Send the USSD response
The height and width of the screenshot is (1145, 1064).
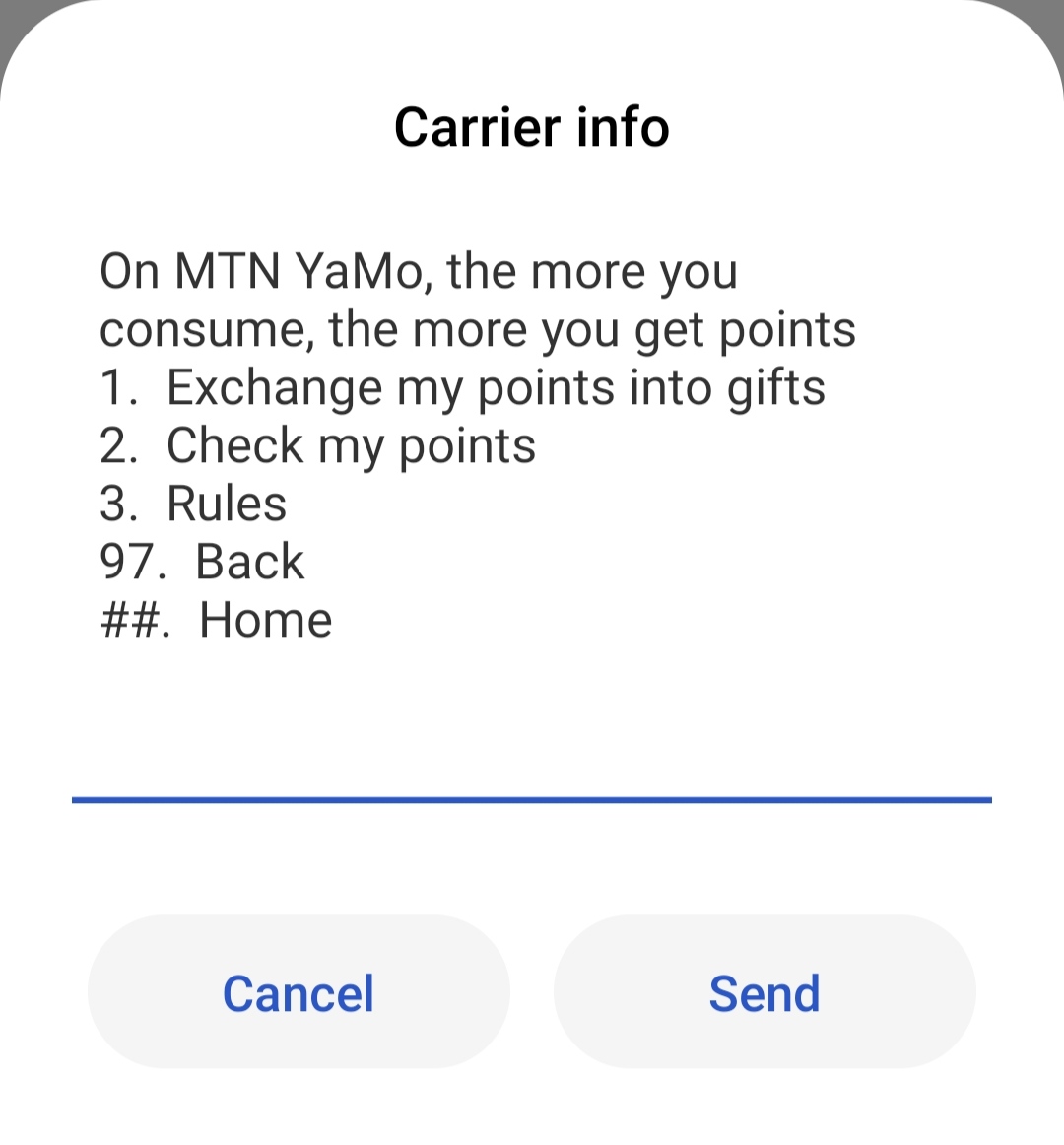[765, 991]
